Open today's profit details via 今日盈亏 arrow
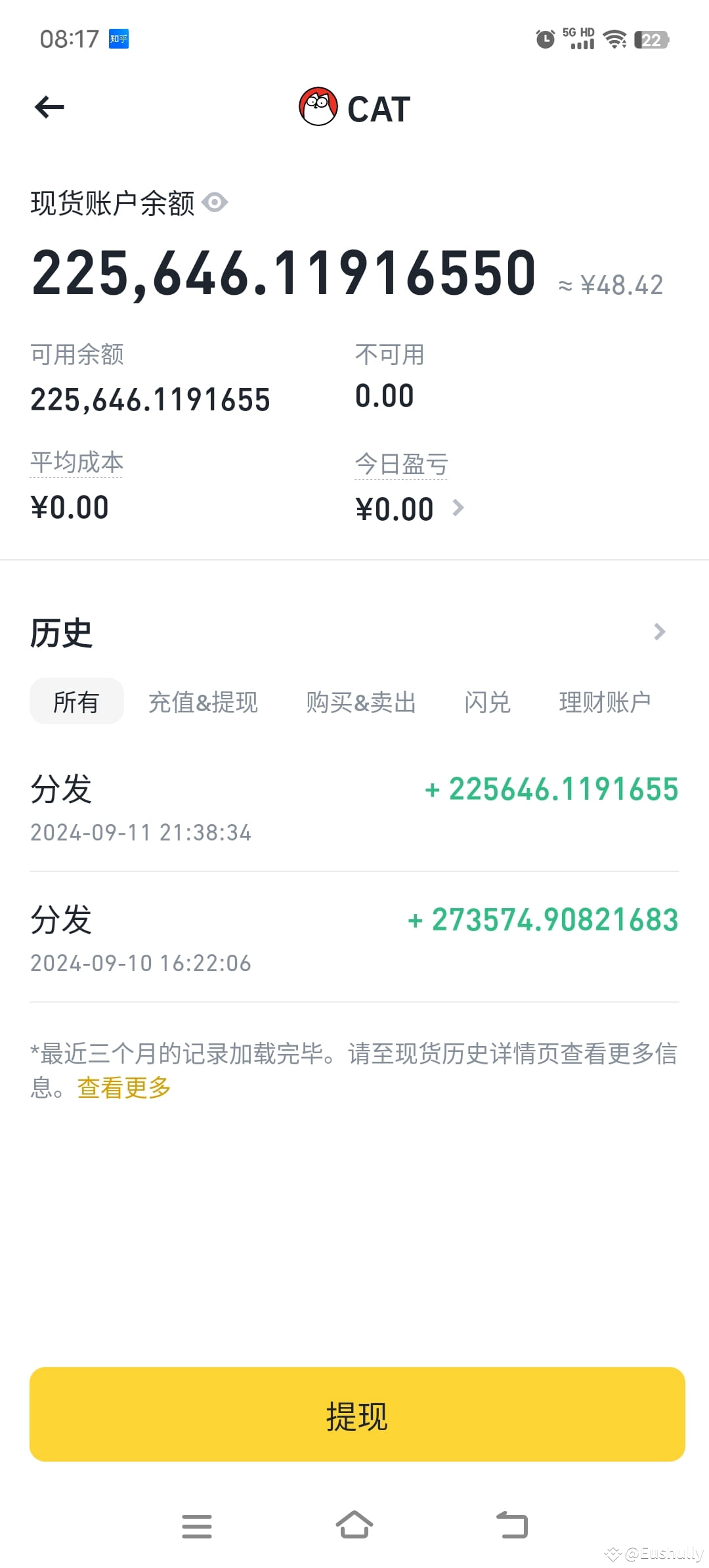The image size is (709, 1568). click(x=459, y=508)
